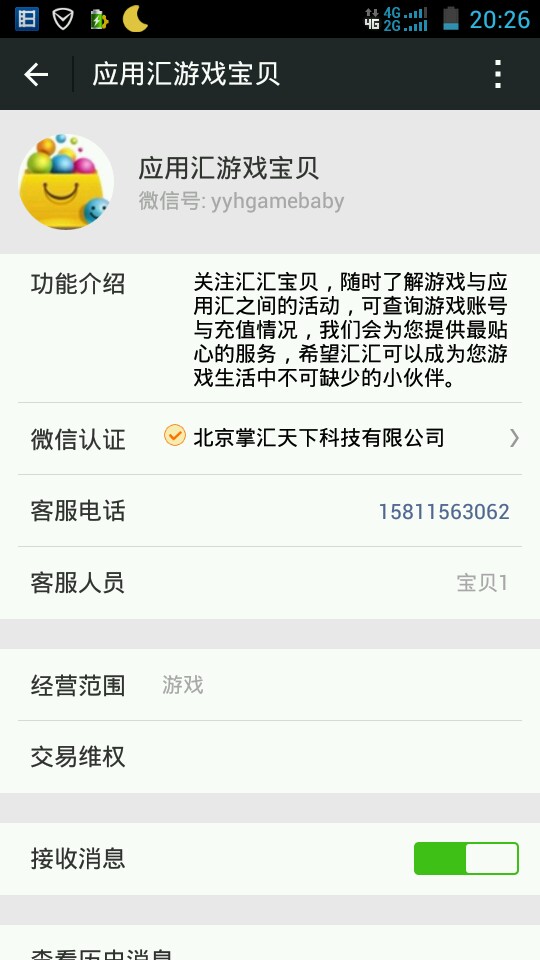The width and height of the screenshot is (540, 960).
Task: Call customer service number 15811563062
Action: tap(444, 511)
